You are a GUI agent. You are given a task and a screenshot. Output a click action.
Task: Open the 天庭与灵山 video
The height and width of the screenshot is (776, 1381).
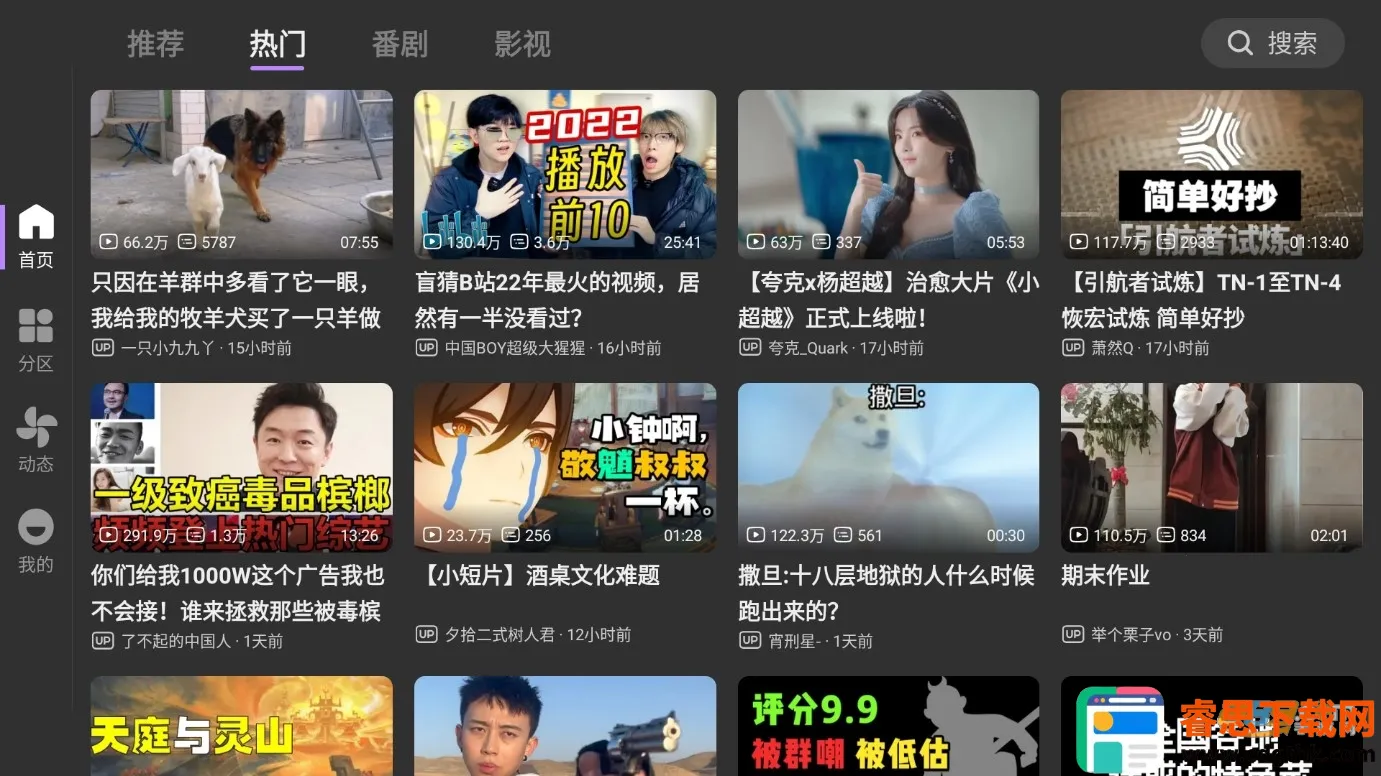(241, 726)
